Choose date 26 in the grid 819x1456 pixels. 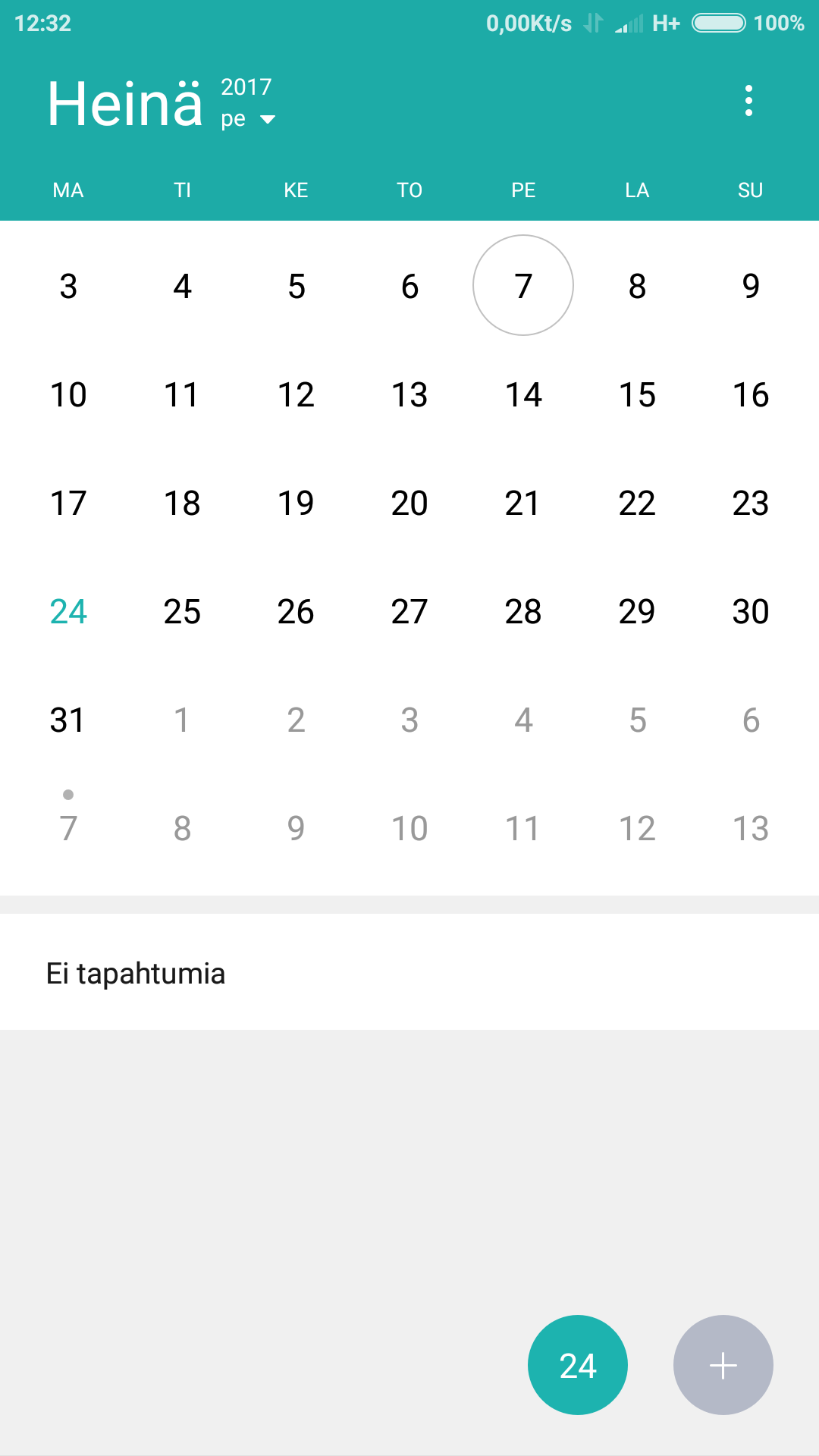click(x=296, y=611)
